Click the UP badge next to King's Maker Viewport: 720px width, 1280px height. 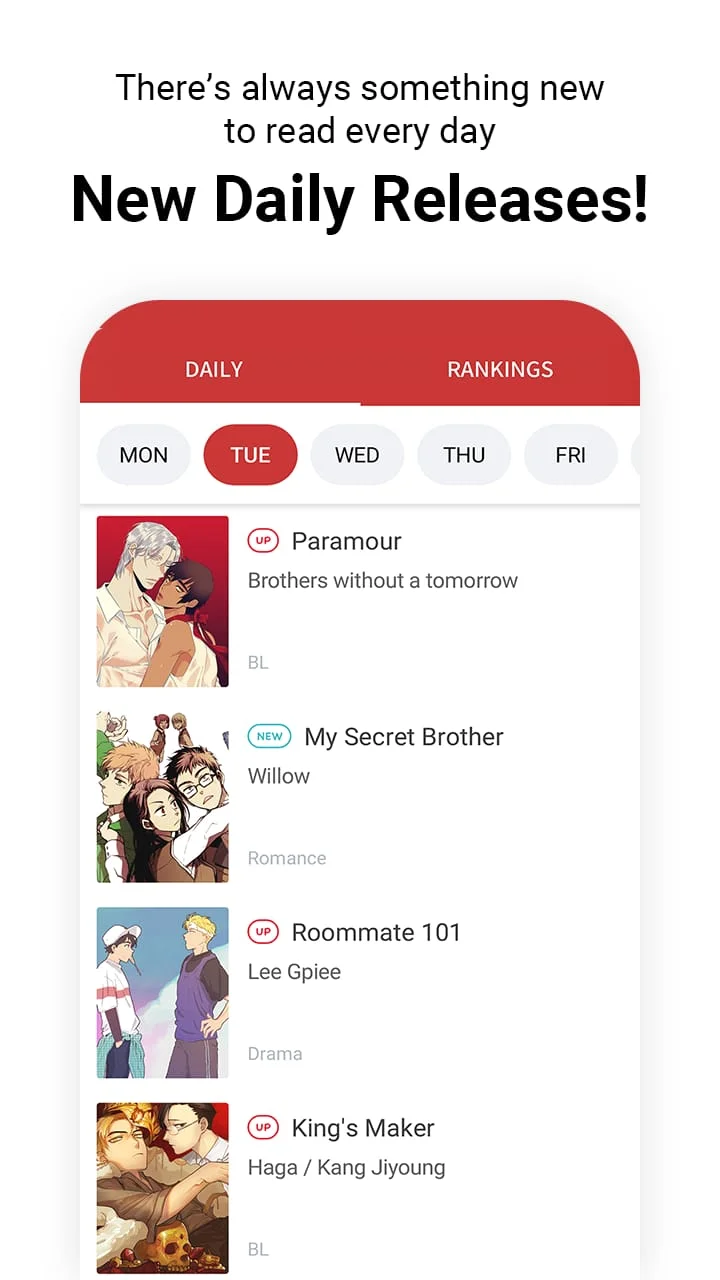coord(262,1128)
